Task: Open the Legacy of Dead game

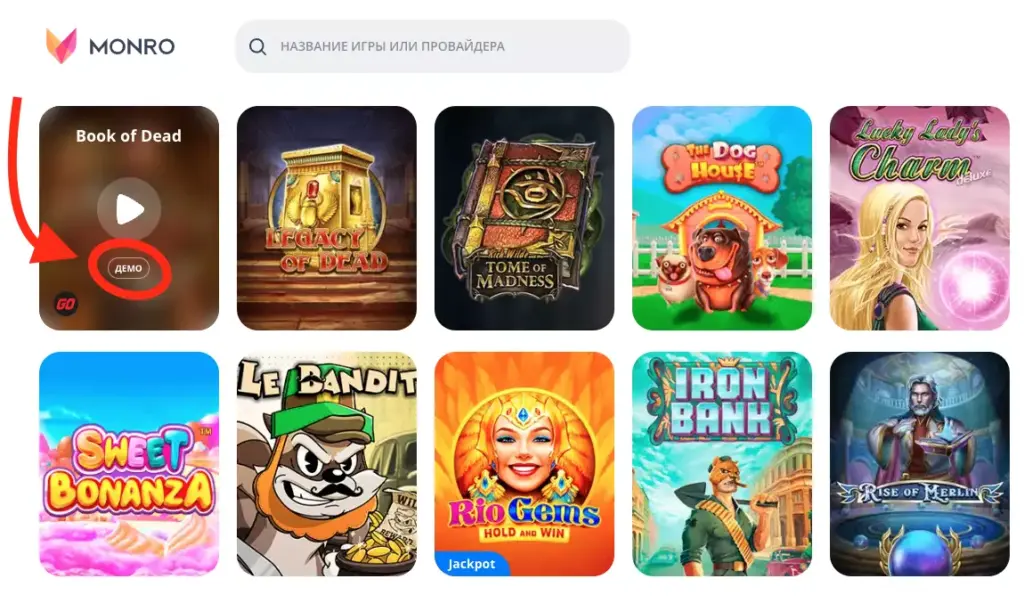Action: (x=326, y=218)
